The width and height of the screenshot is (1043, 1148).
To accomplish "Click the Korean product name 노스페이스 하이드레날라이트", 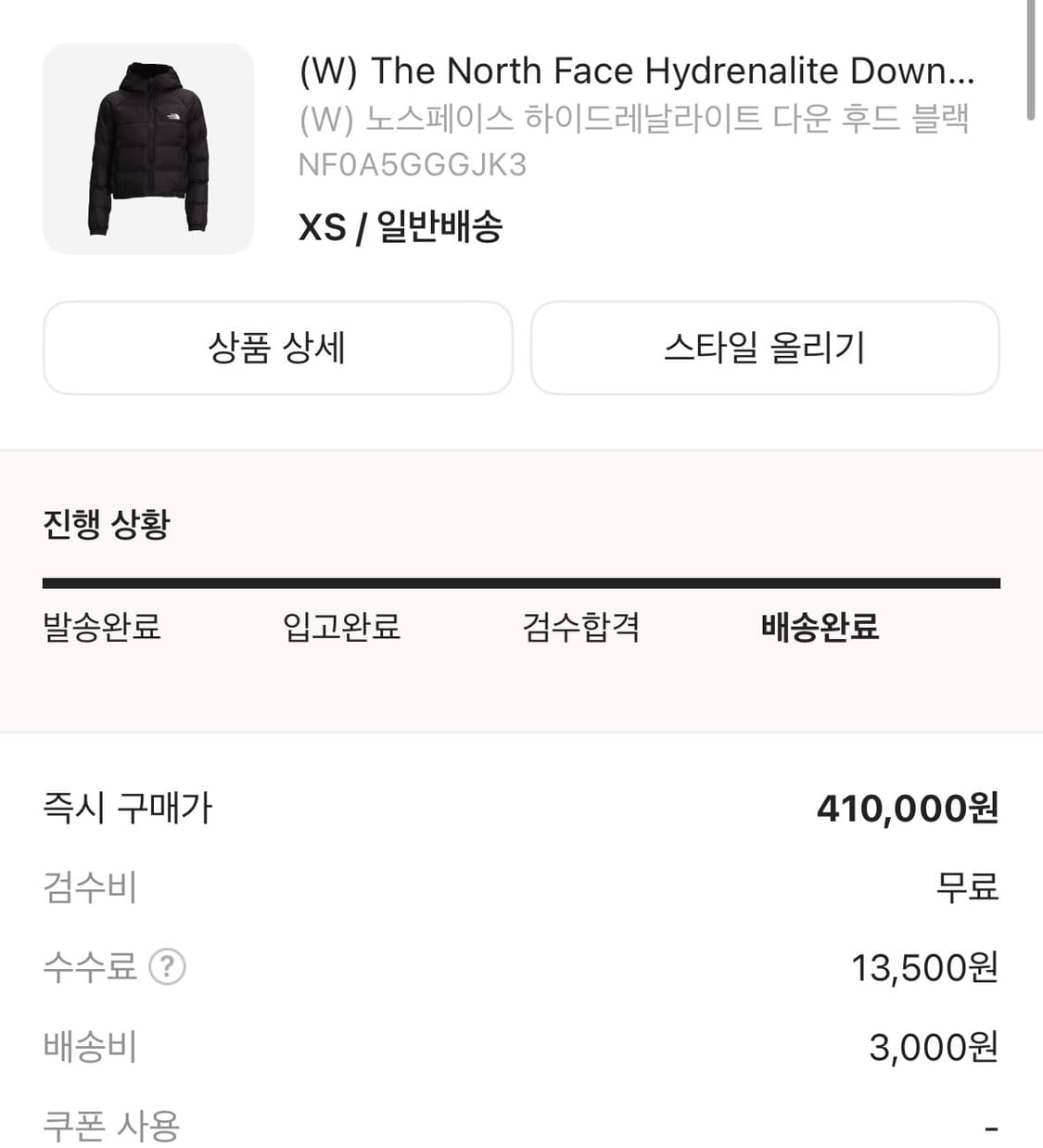I will (x=636, y=119).
